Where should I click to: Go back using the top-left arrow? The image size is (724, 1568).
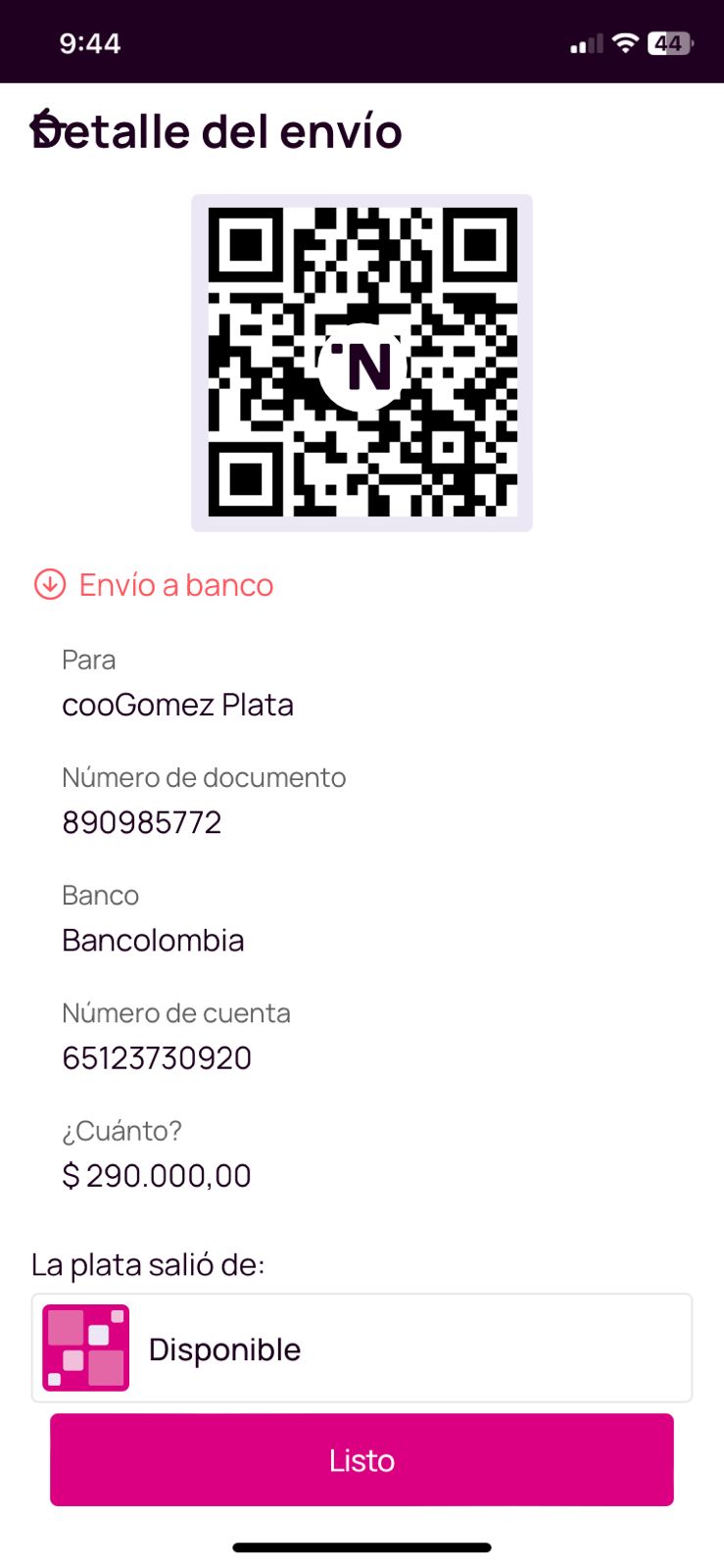pos(46,127)
